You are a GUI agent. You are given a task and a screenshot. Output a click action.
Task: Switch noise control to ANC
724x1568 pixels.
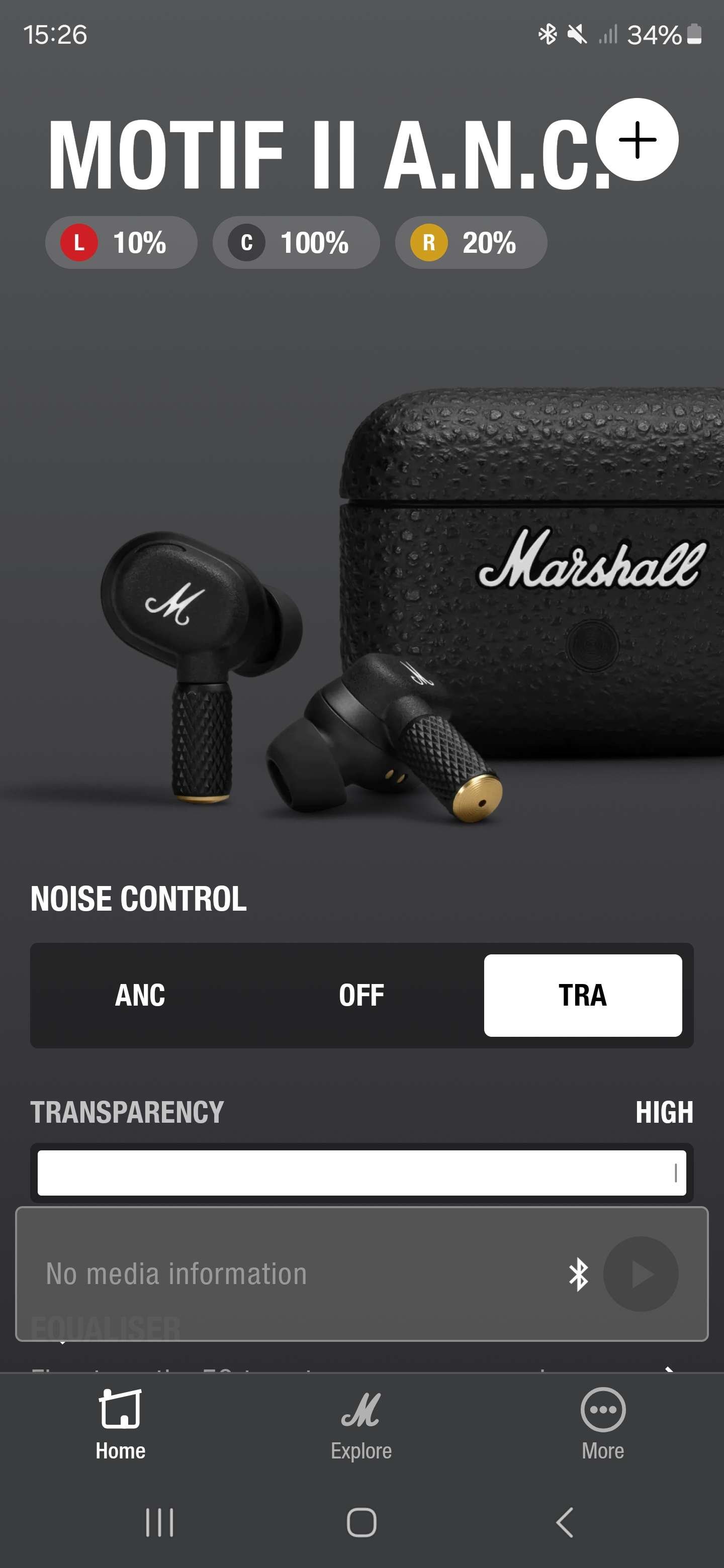(140, 995)
